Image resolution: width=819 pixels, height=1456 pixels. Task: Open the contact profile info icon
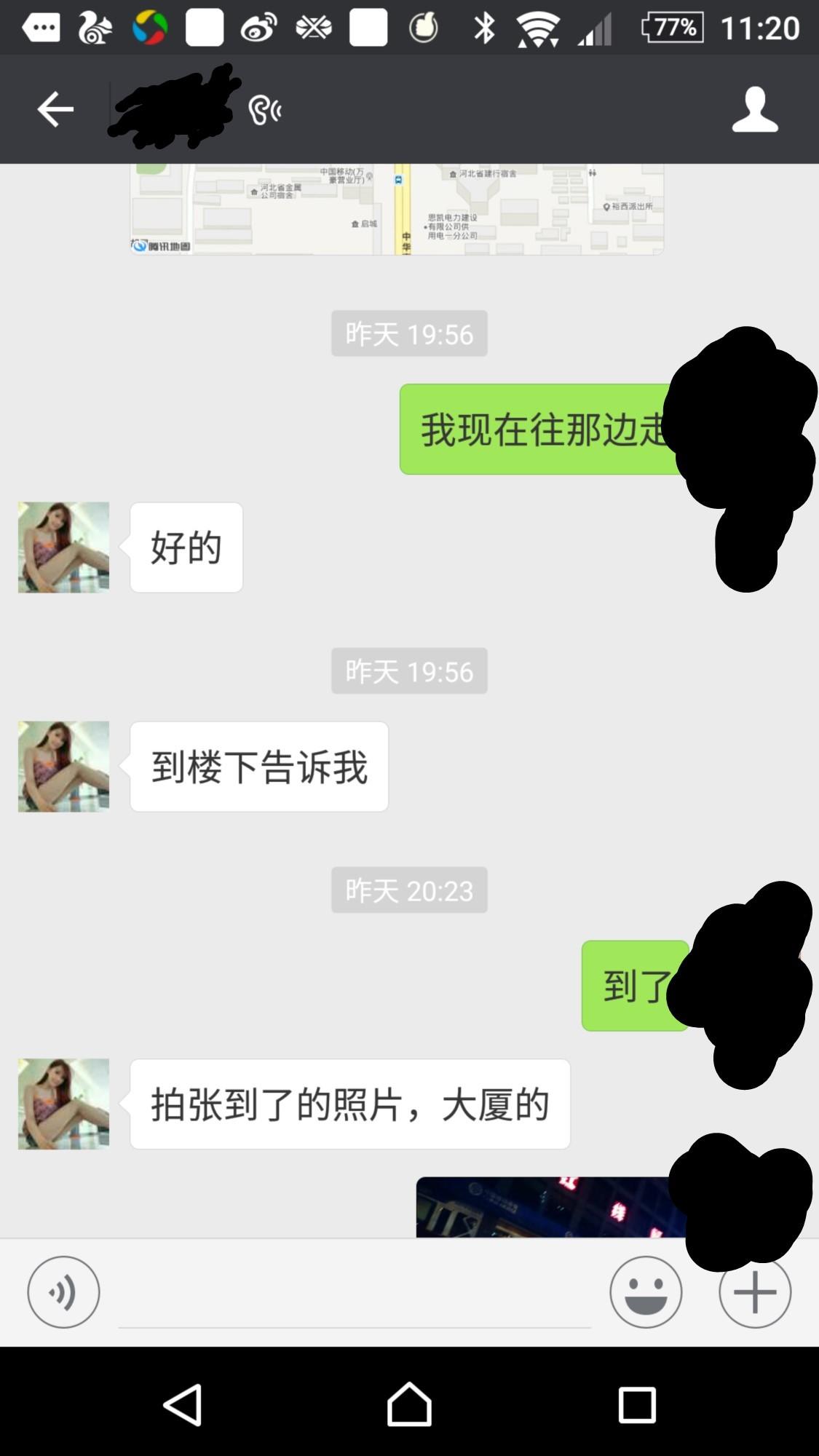coord(755,109)
